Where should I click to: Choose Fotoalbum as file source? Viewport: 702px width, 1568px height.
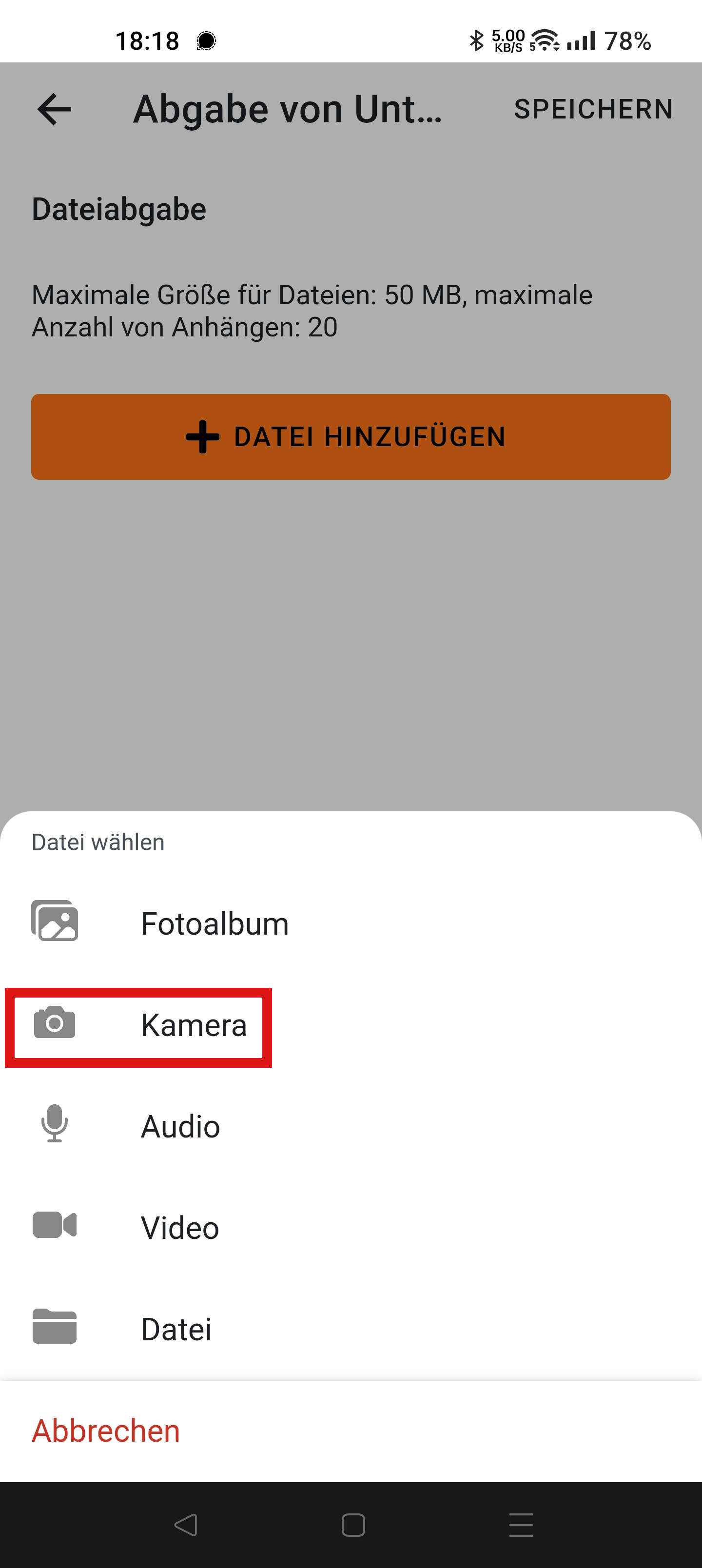point(214,923)
